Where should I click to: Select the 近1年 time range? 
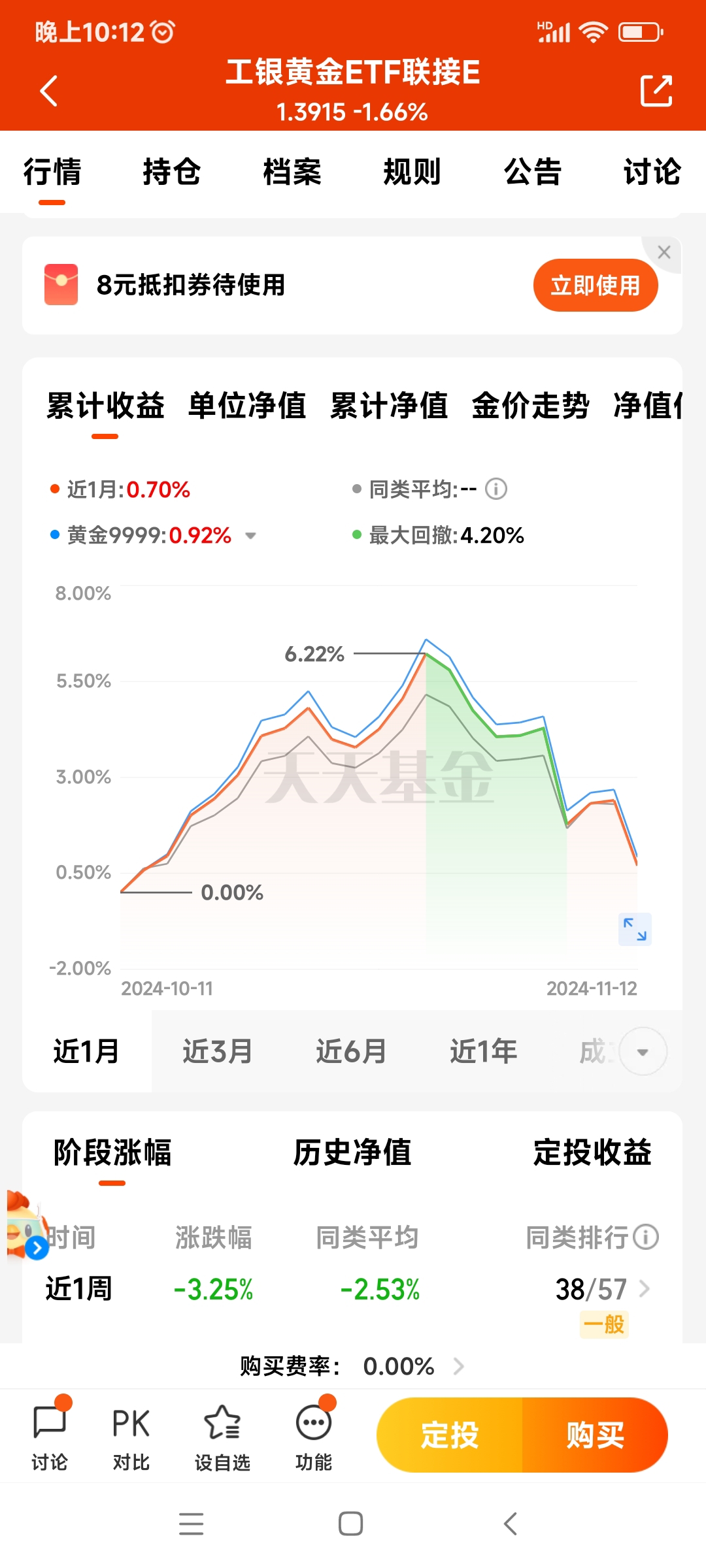484,1051
